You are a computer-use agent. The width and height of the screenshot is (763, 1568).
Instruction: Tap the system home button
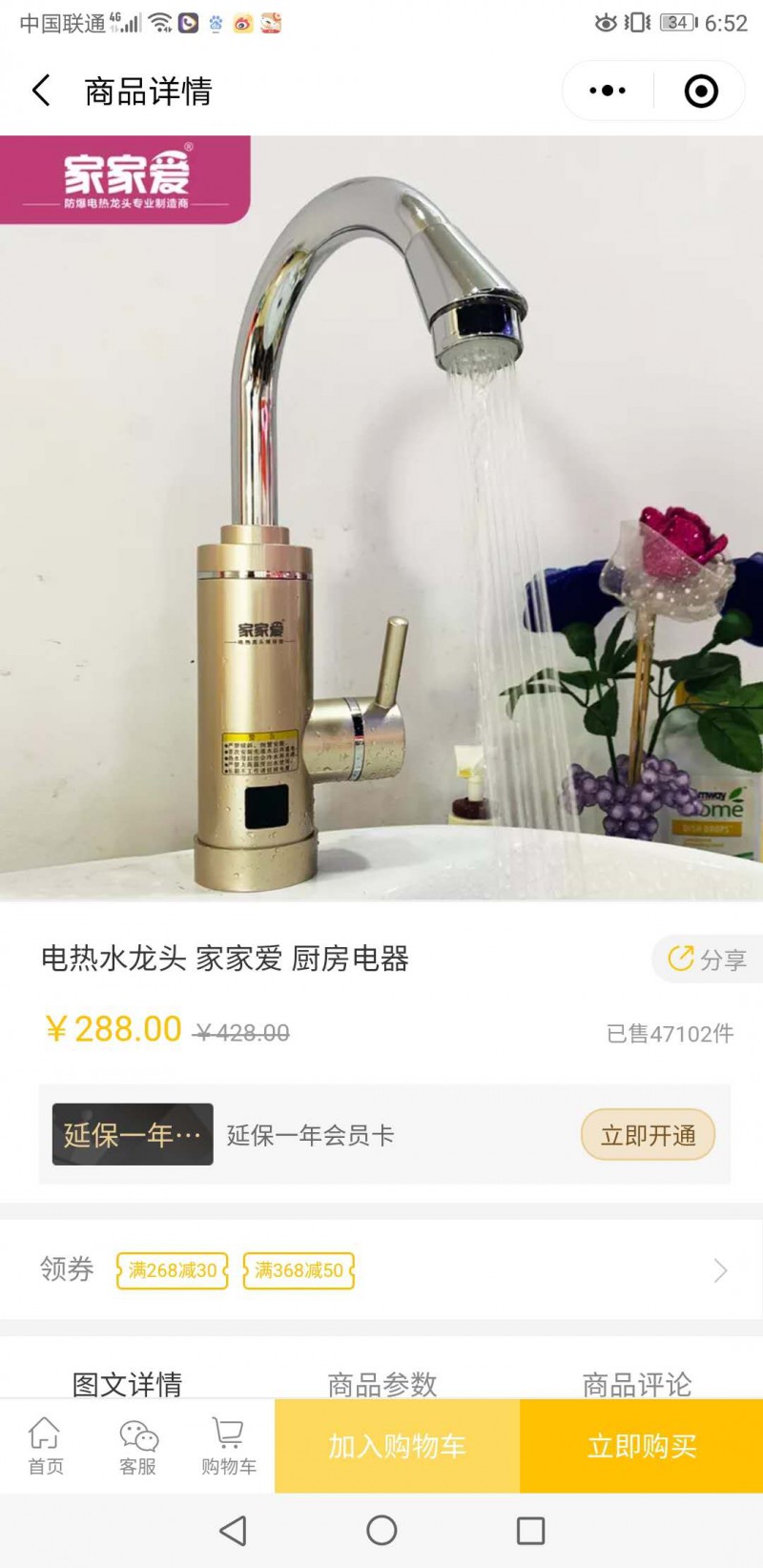click(381, 1531)
